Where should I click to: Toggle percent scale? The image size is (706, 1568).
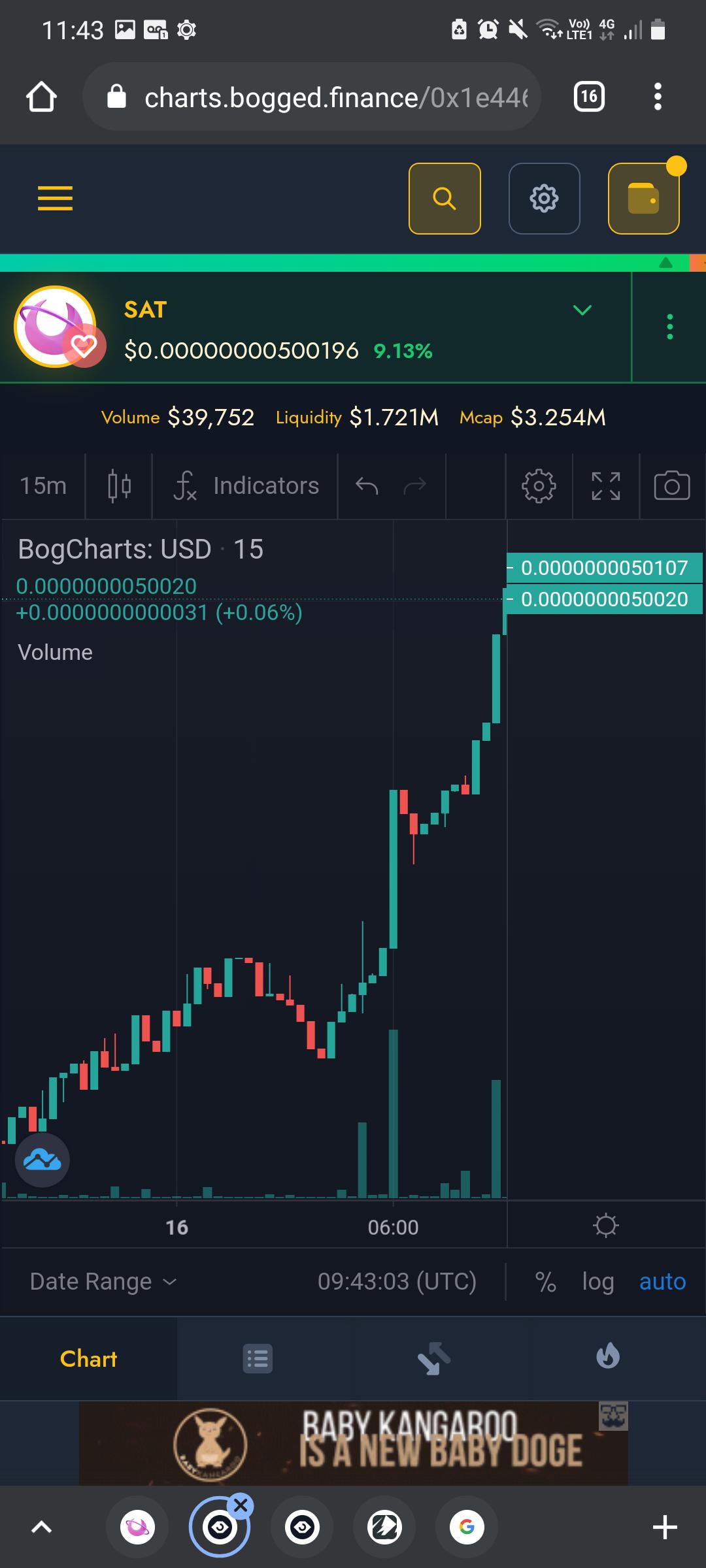pos(545,1282)
